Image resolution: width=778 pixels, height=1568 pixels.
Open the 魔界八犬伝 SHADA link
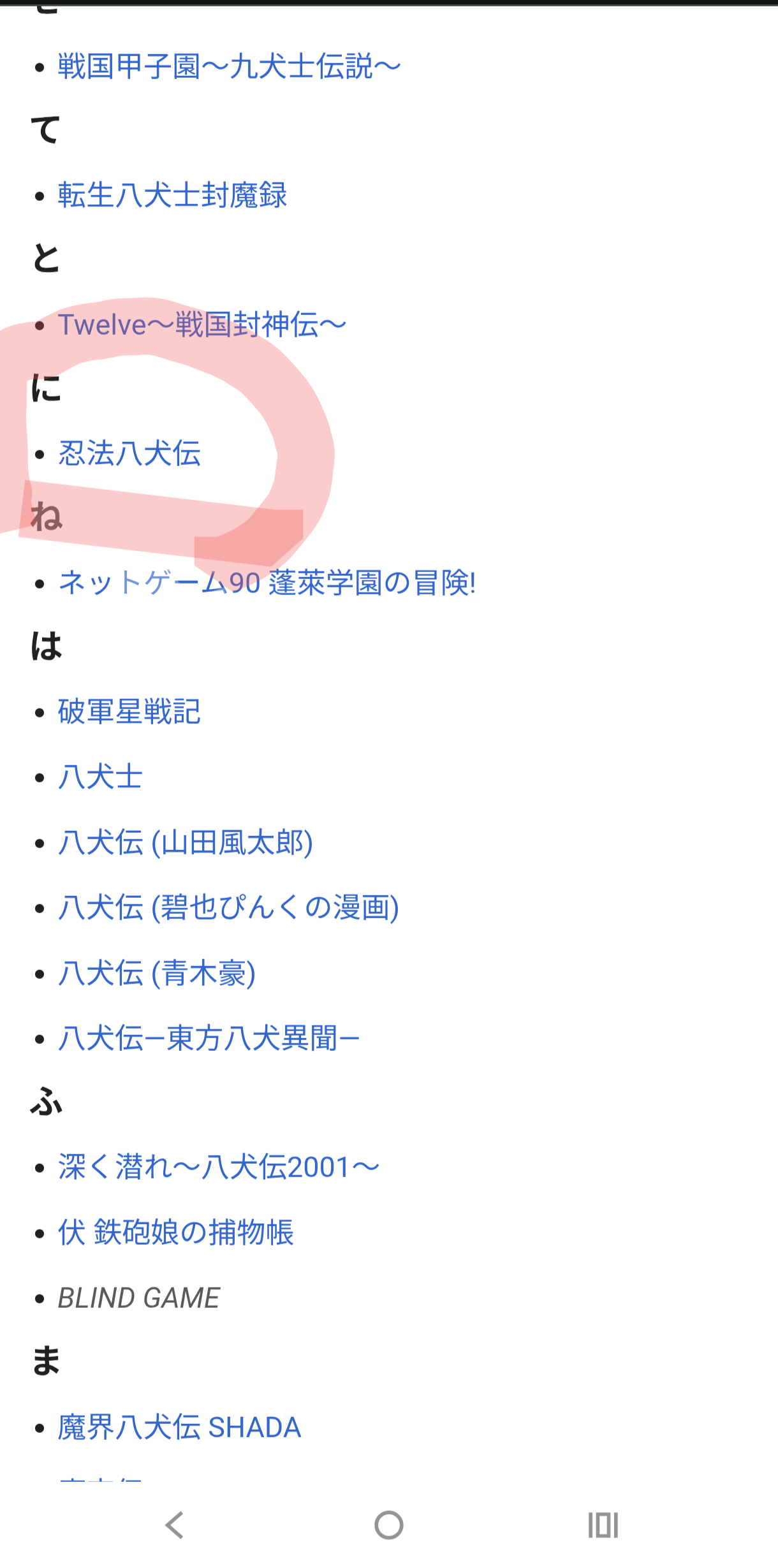[x=179, y=1428]
